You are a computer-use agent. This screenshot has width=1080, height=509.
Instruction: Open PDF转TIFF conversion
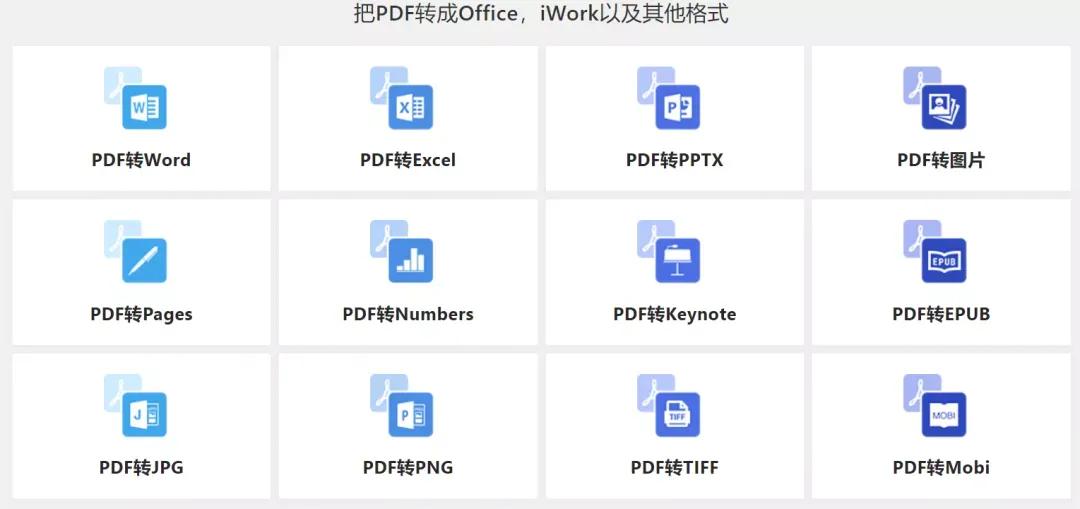(x=675, y=426)
